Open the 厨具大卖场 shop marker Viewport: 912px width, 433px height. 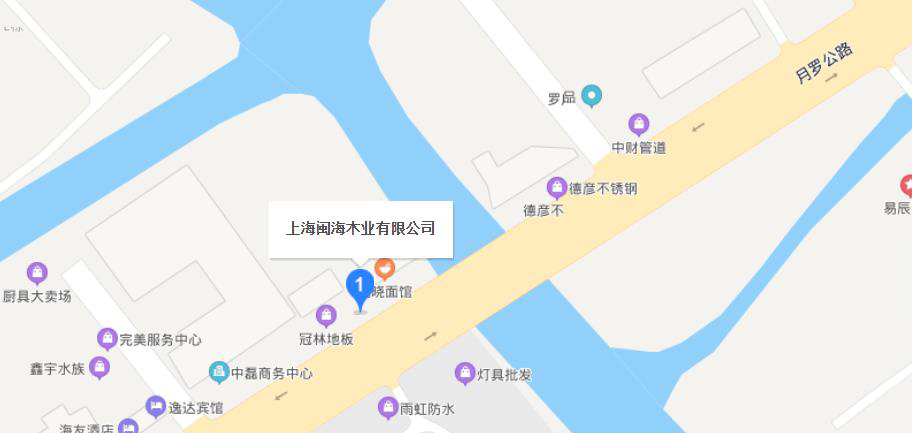coord(37,273)
